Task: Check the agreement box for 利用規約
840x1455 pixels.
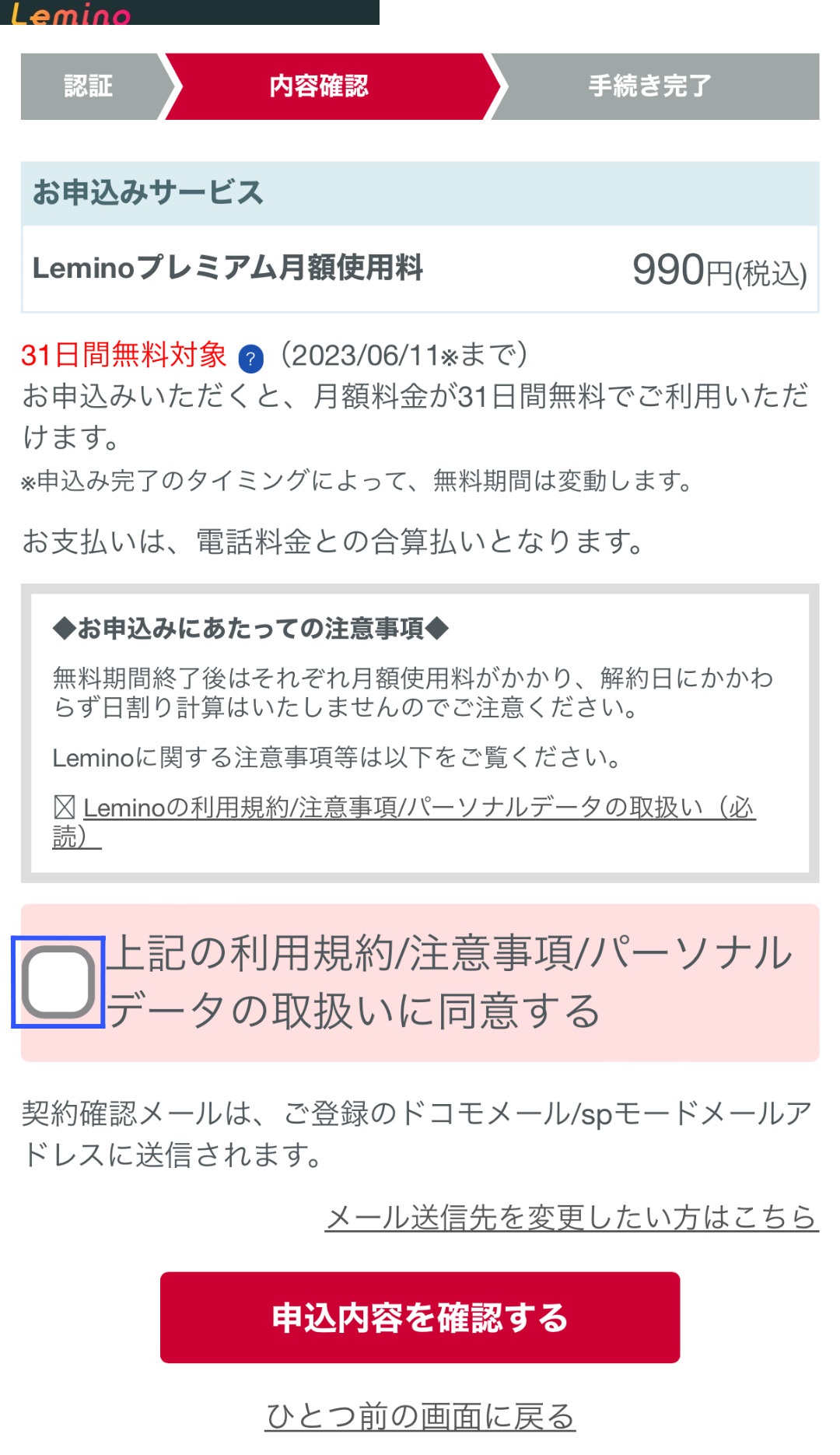Action: (x=58, y=982)
